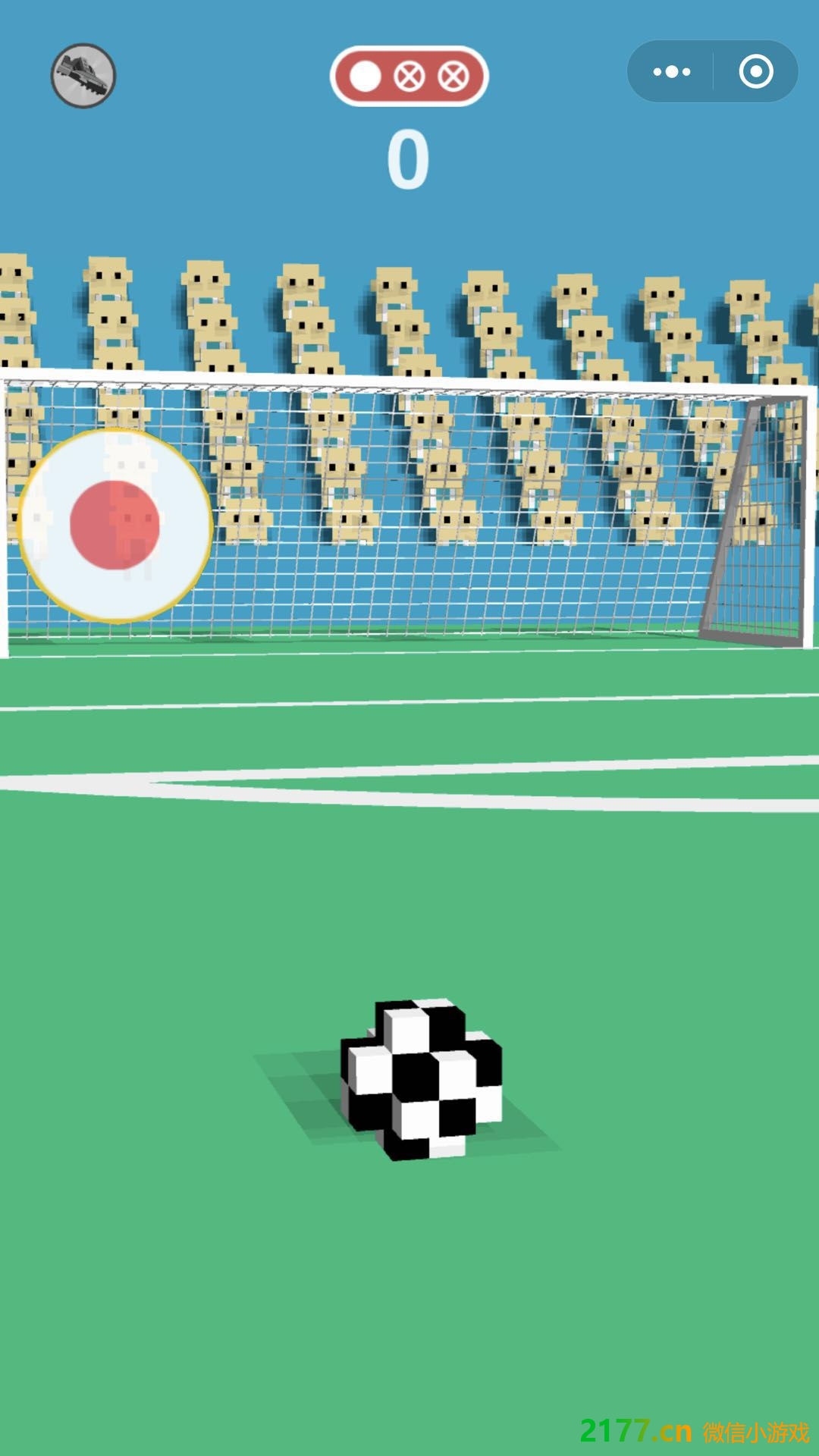Tap the soccer ball to kick
Viewport: 819px width, 1456px height.
coord(422,1078)
